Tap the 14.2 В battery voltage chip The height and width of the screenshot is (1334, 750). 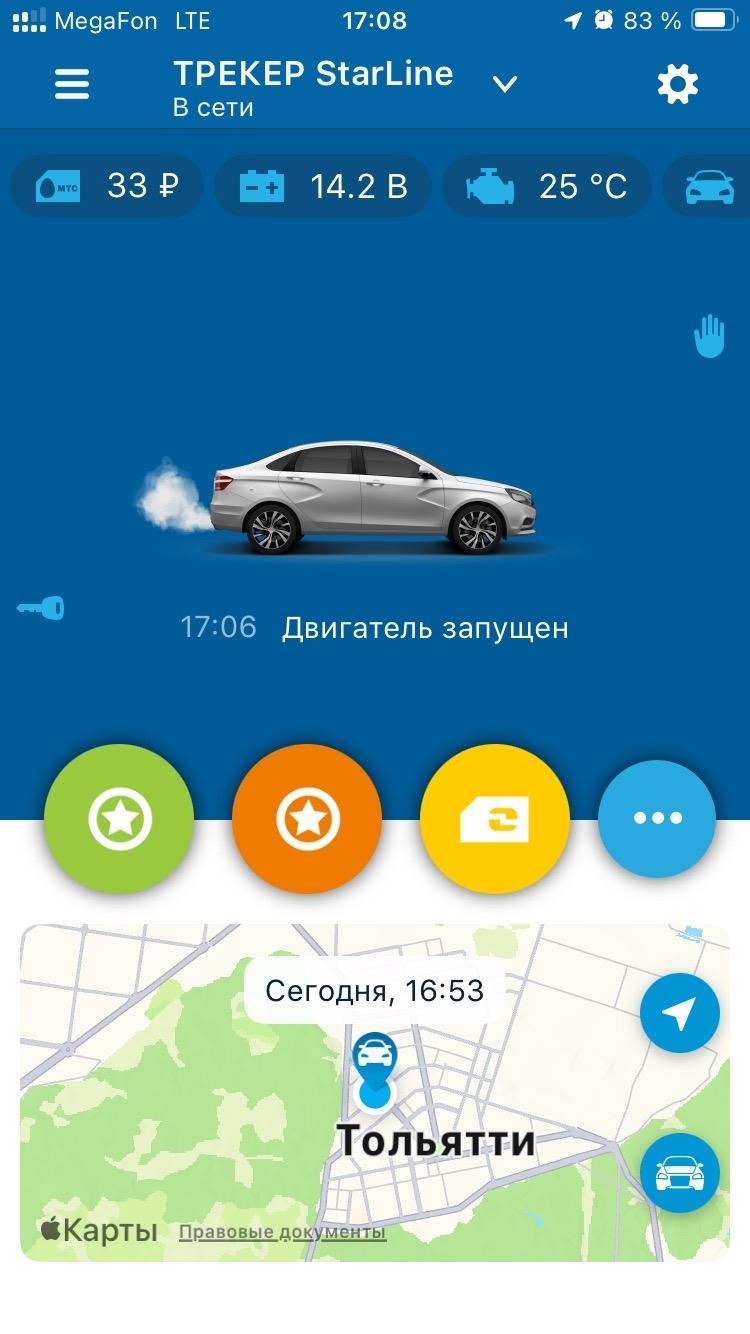(x=323, y=186)
